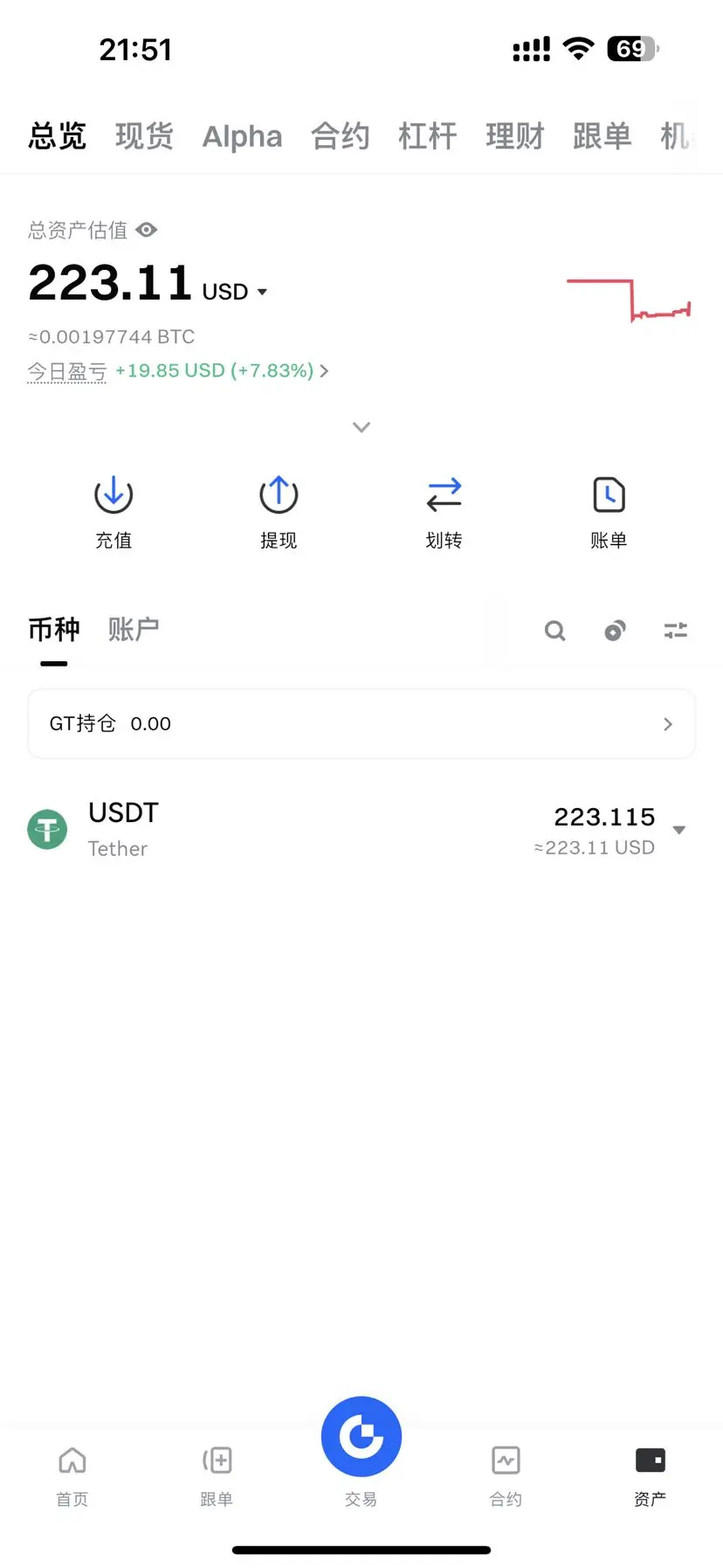Open today's profit and loss details
The width and height of the screenshot is (723, 1568).
tap(222, 371)
